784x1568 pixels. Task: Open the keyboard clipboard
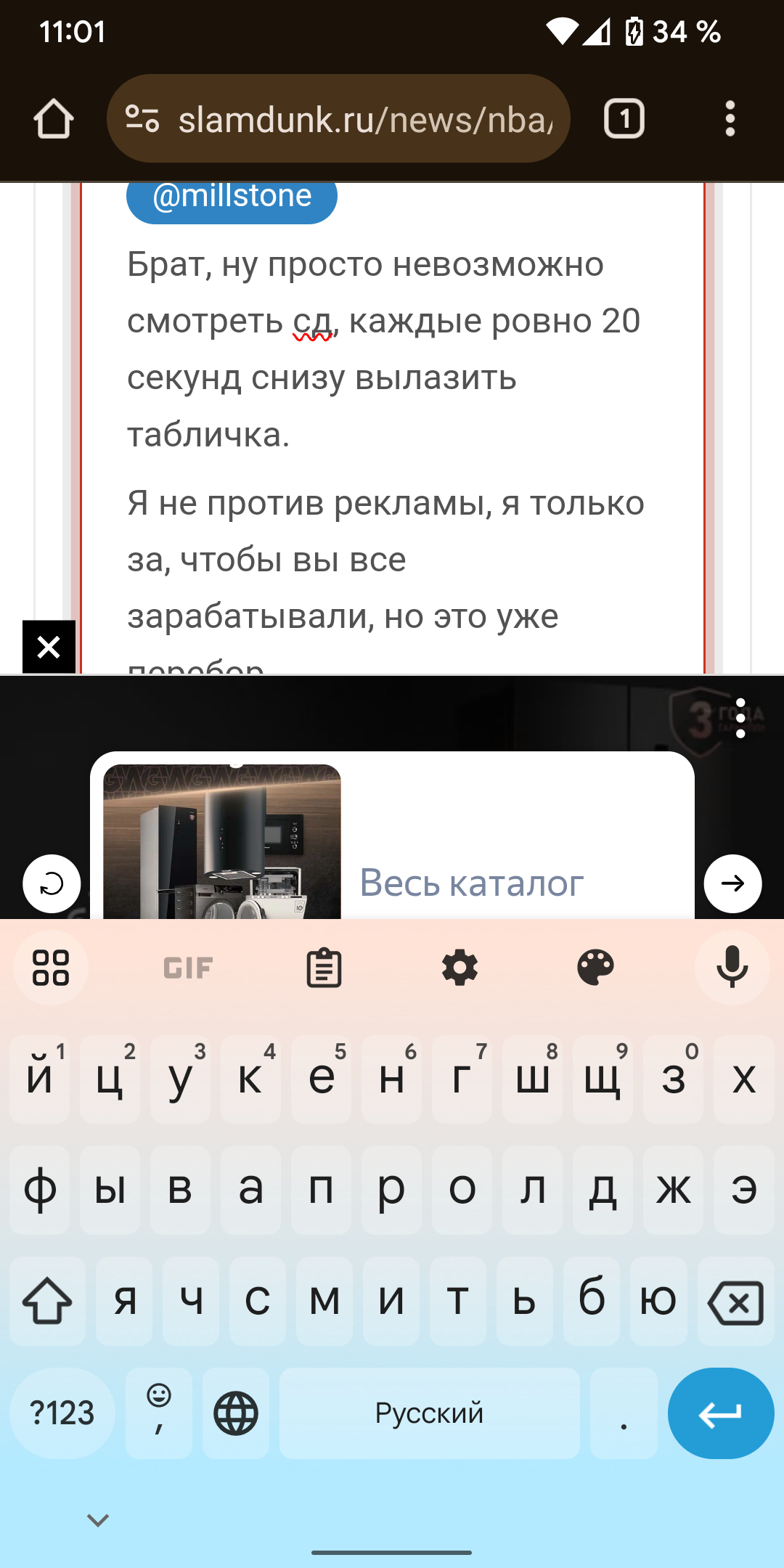324,968
